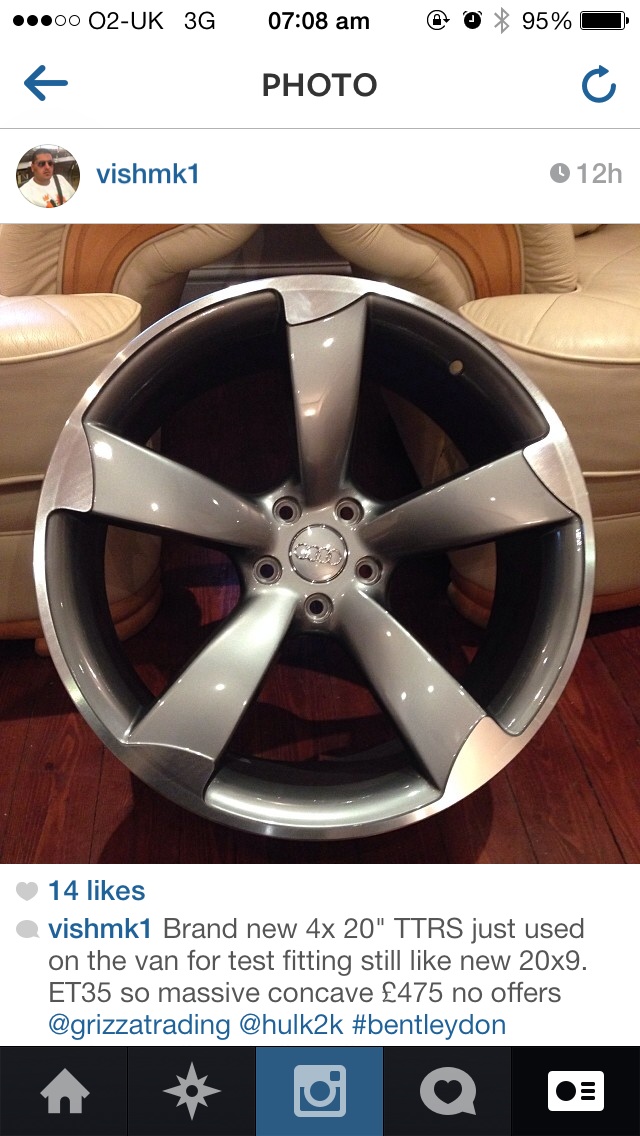Viewport: 640px width, 1136px height.
Task: Open vishmk1's profile picture
Action: point(48,176)
